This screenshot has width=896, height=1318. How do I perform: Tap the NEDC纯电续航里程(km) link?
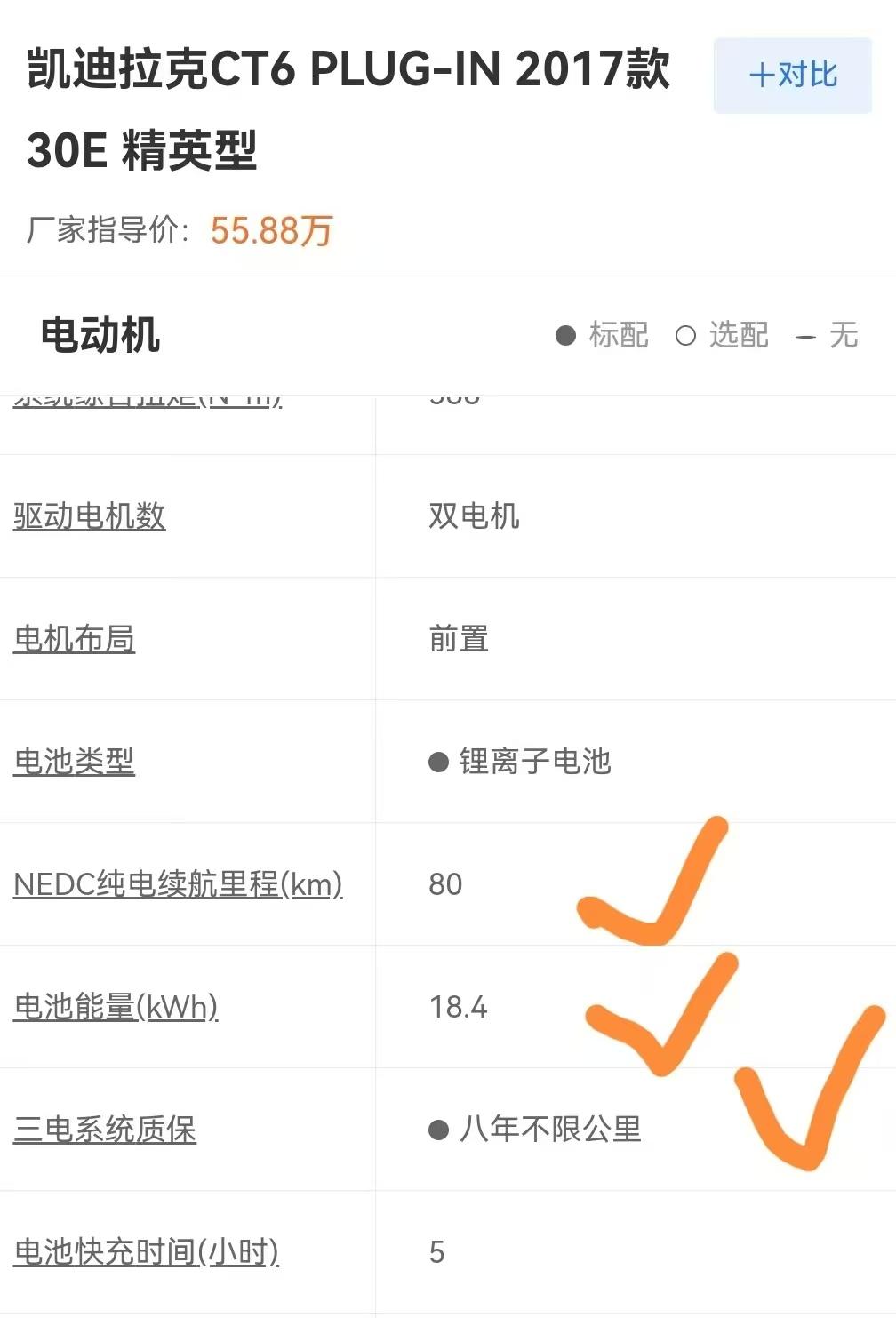(178, 884)
